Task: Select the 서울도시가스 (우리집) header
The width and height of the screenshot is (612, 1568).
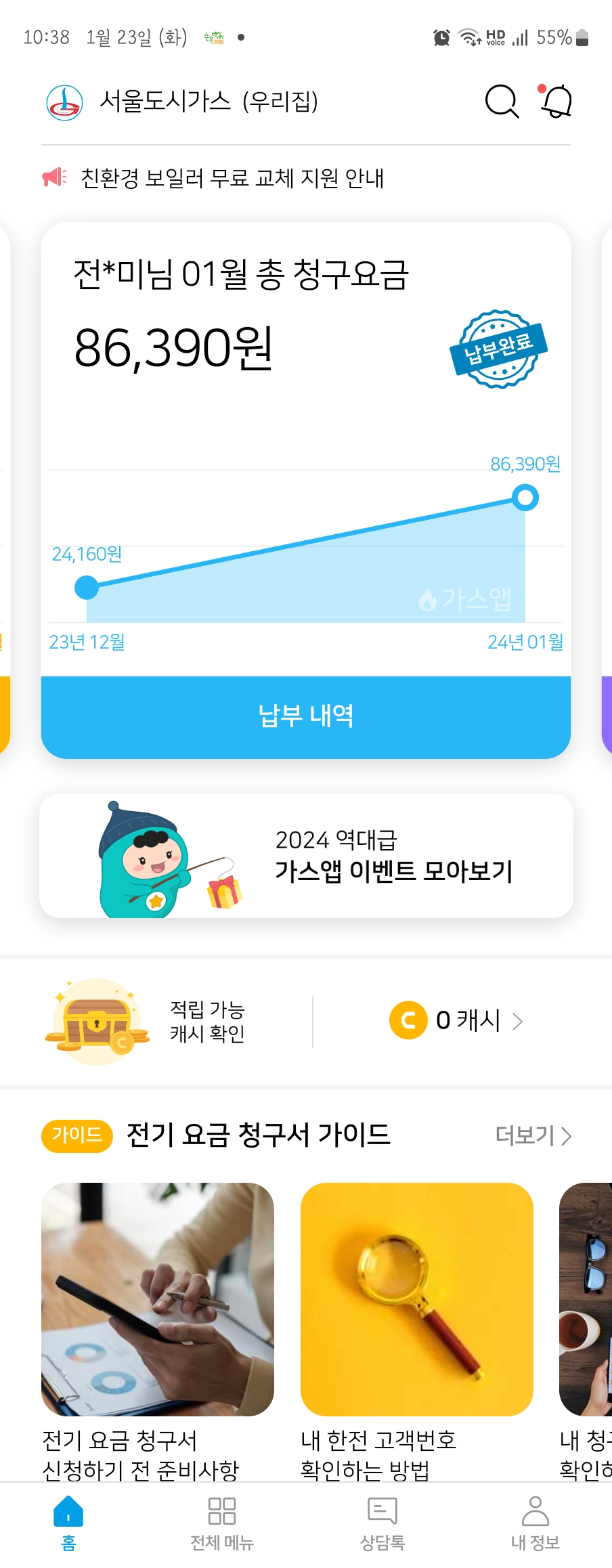Action: [183, 102]
